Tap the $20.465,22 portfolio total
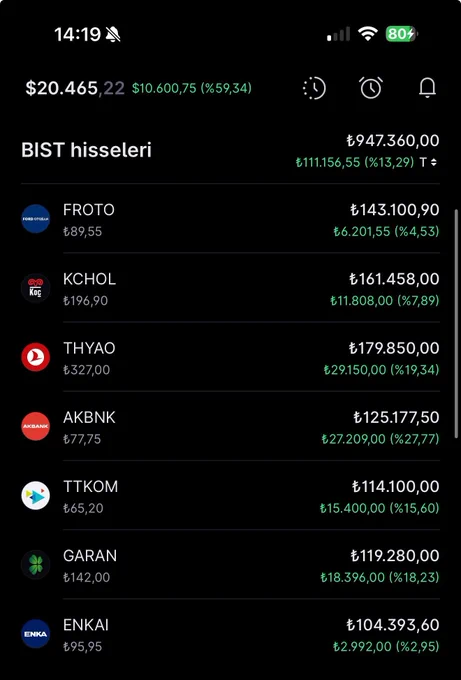Viewport: 461px width, 680px height. (75, 88)
